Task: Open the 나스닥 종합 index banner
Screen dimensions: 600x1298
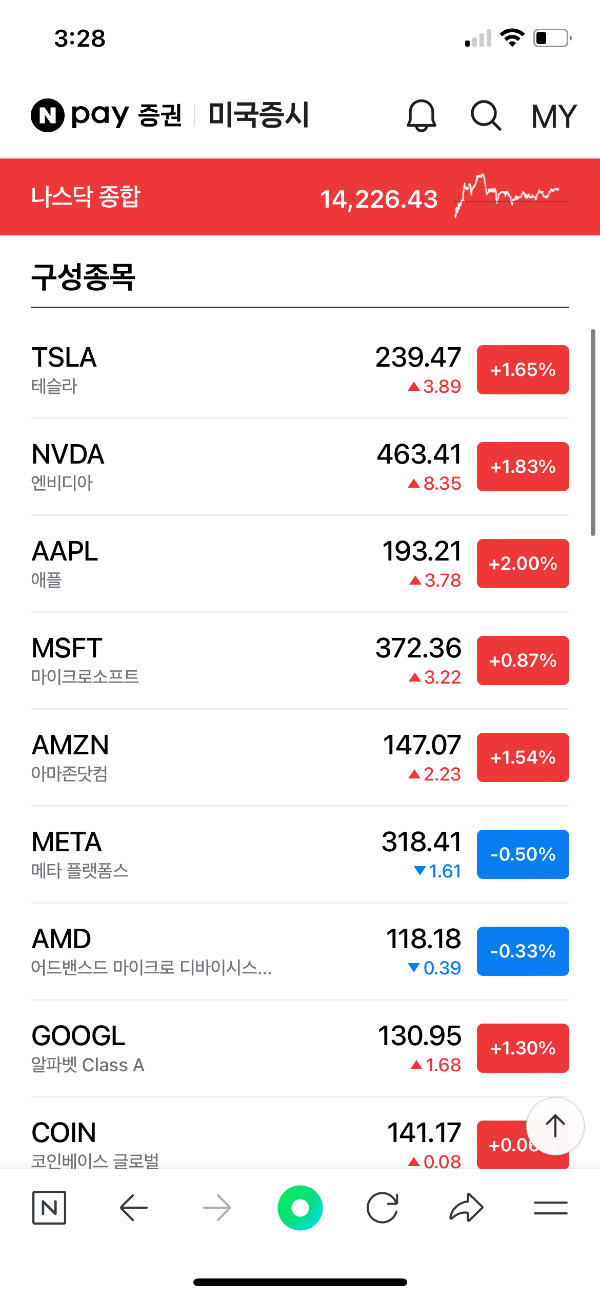Action: click(300, 197)
